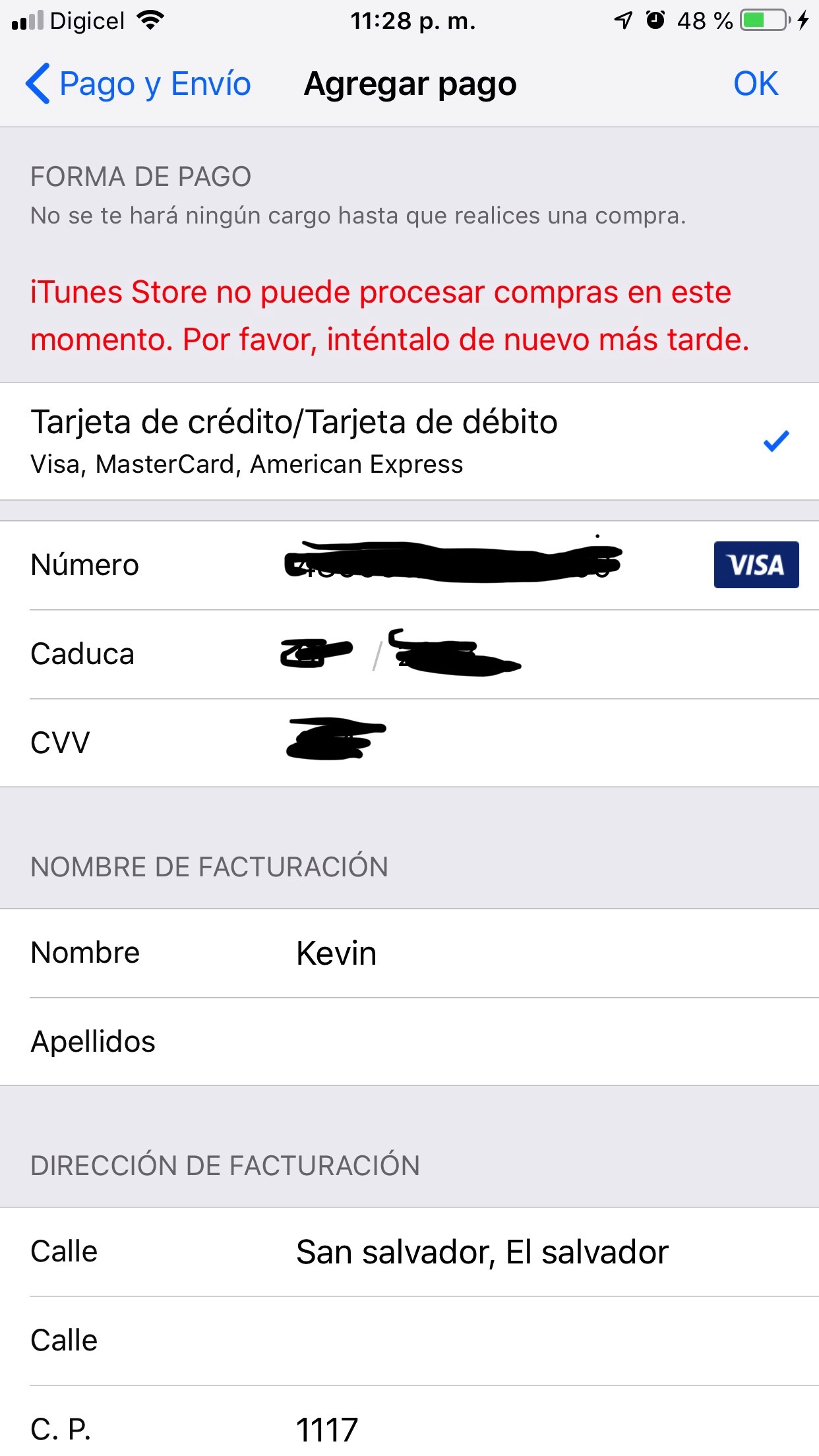Tap the Caduca expiration month field
The width and height of the screenshot is (819, 1456).
[x=315, y=653]
